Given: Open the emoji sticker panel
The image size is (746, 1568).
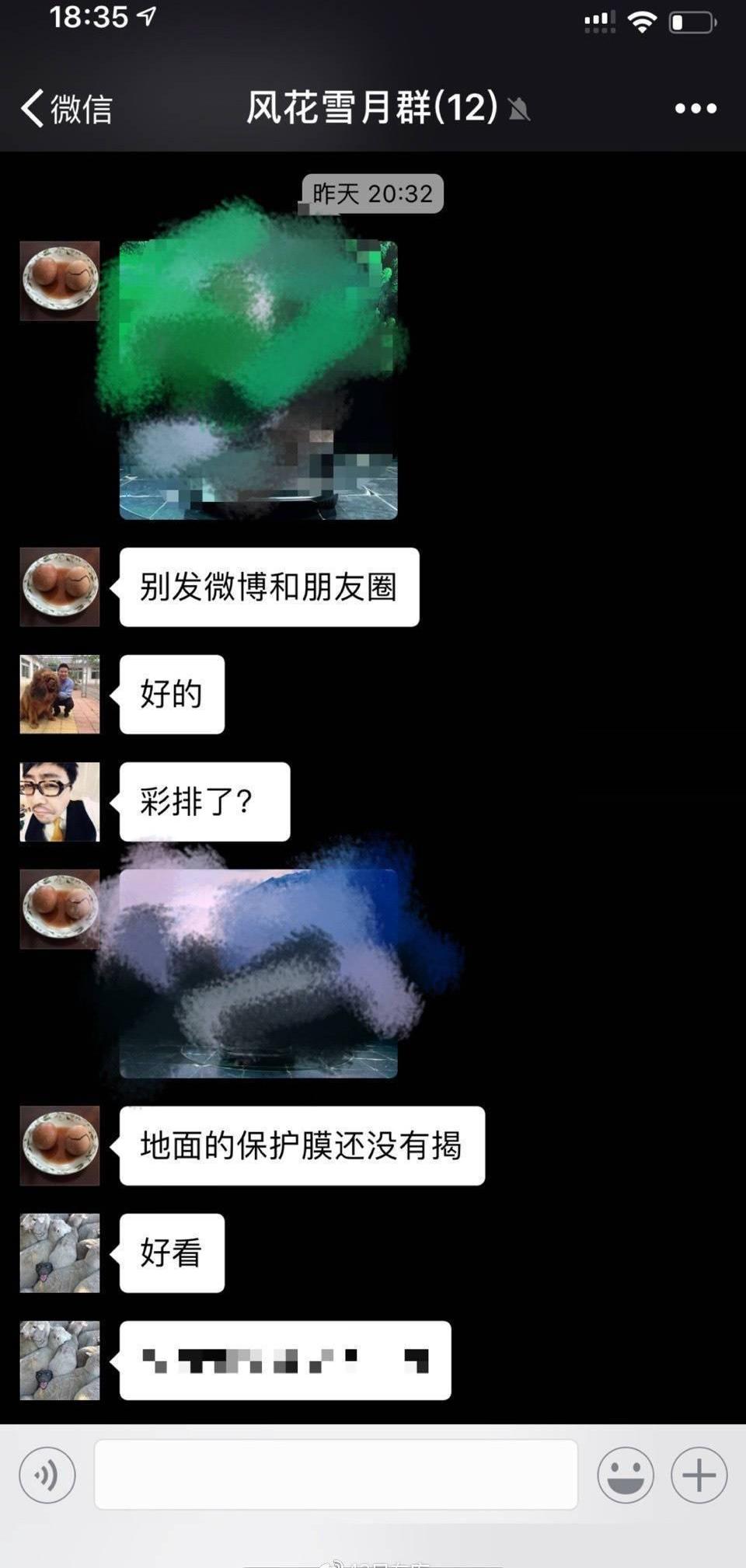Looking at the screenshot, I should click(625, 1474).
